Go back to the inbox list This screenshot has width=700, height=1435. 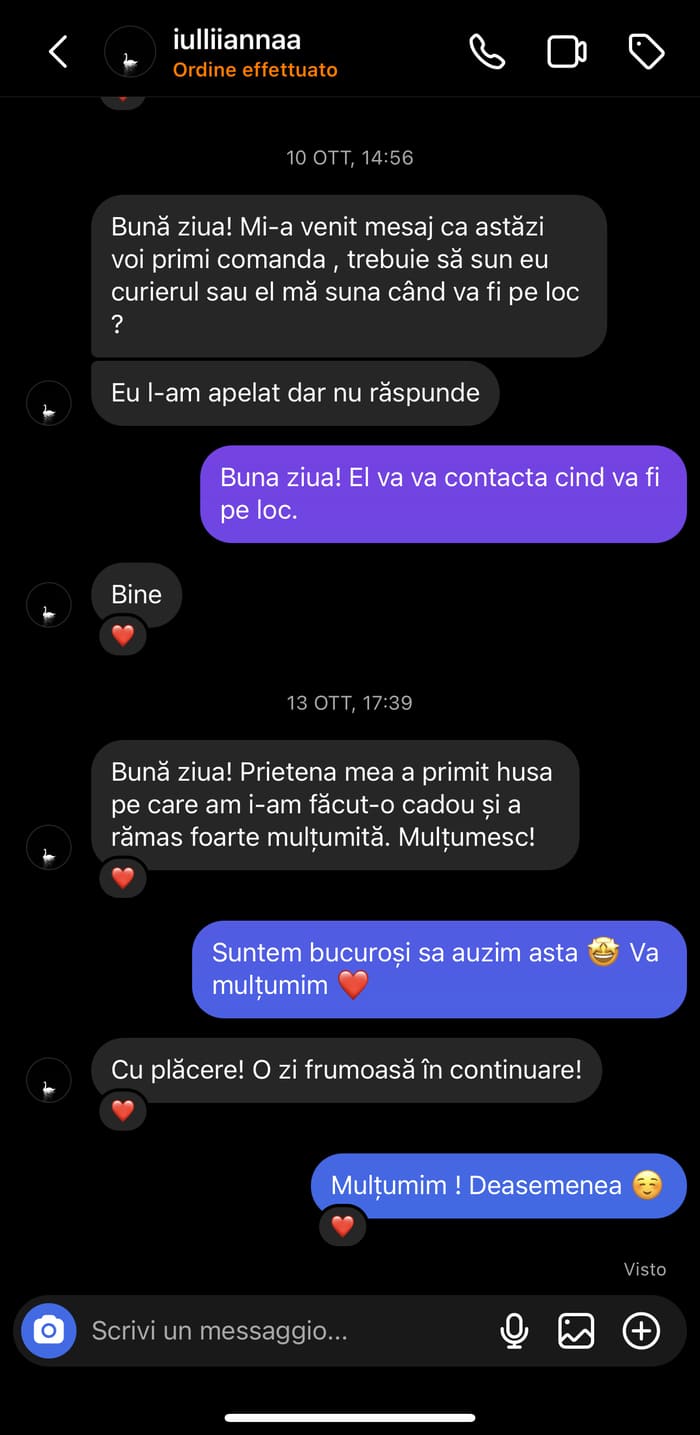click(58, 52)
